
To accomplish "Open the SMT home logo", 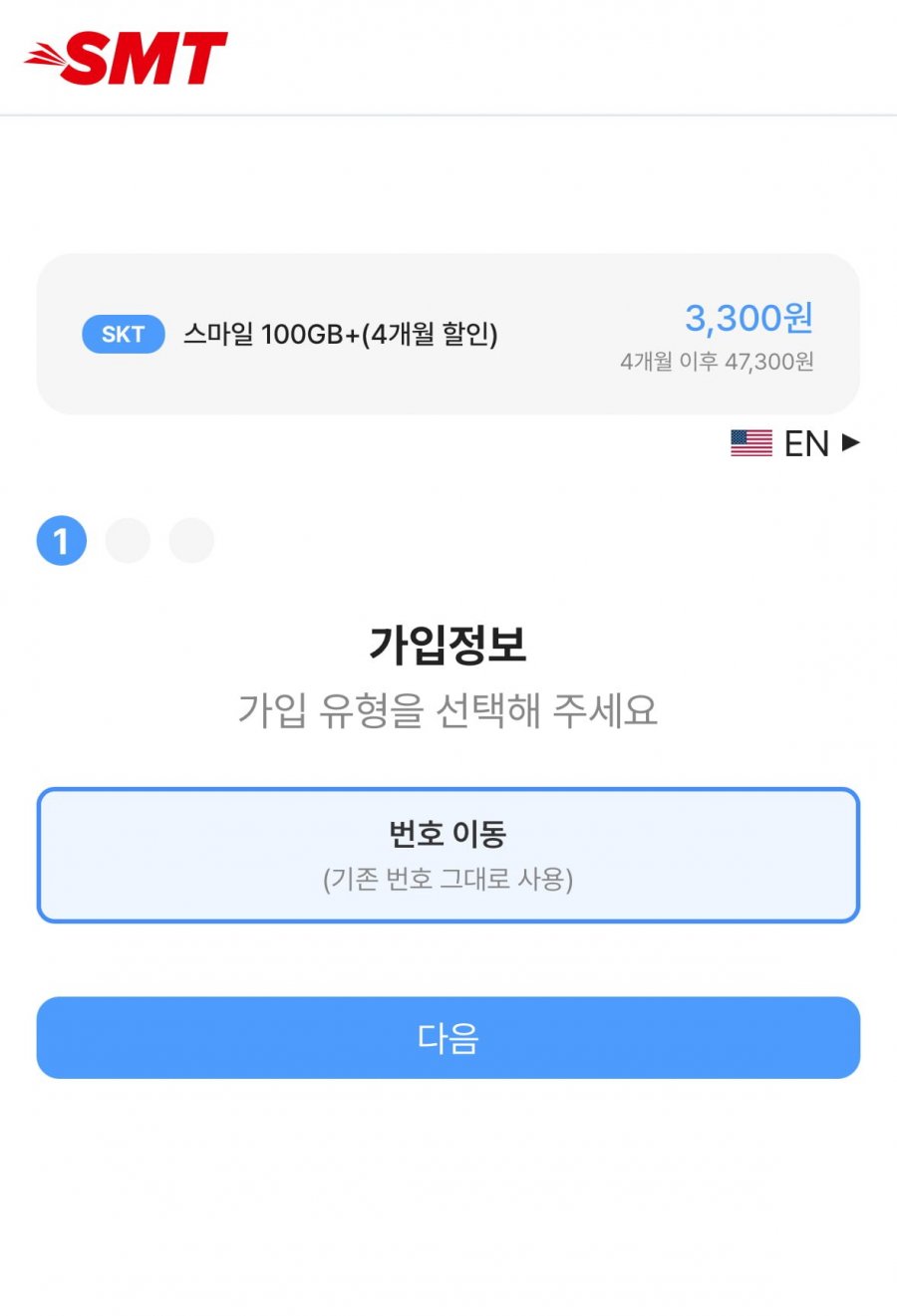I will (x=127, y=58).
